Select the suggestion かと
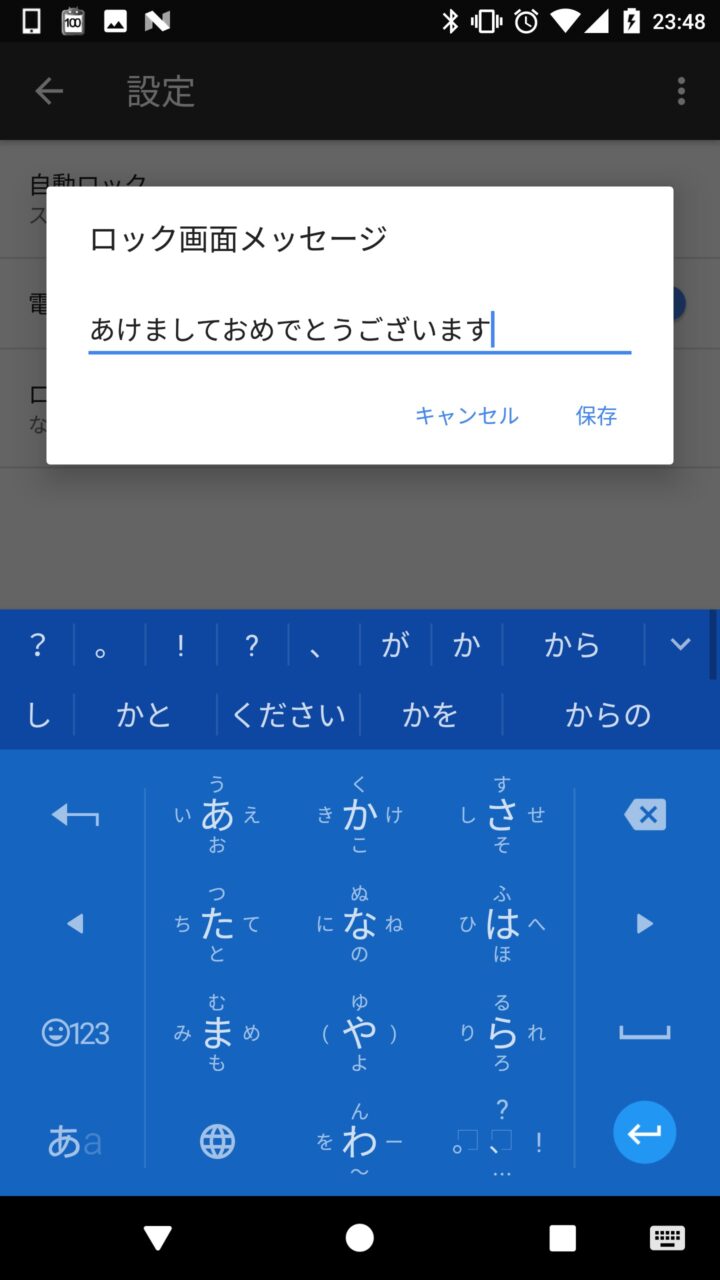 pyautogui.click(x=144, y=715)
